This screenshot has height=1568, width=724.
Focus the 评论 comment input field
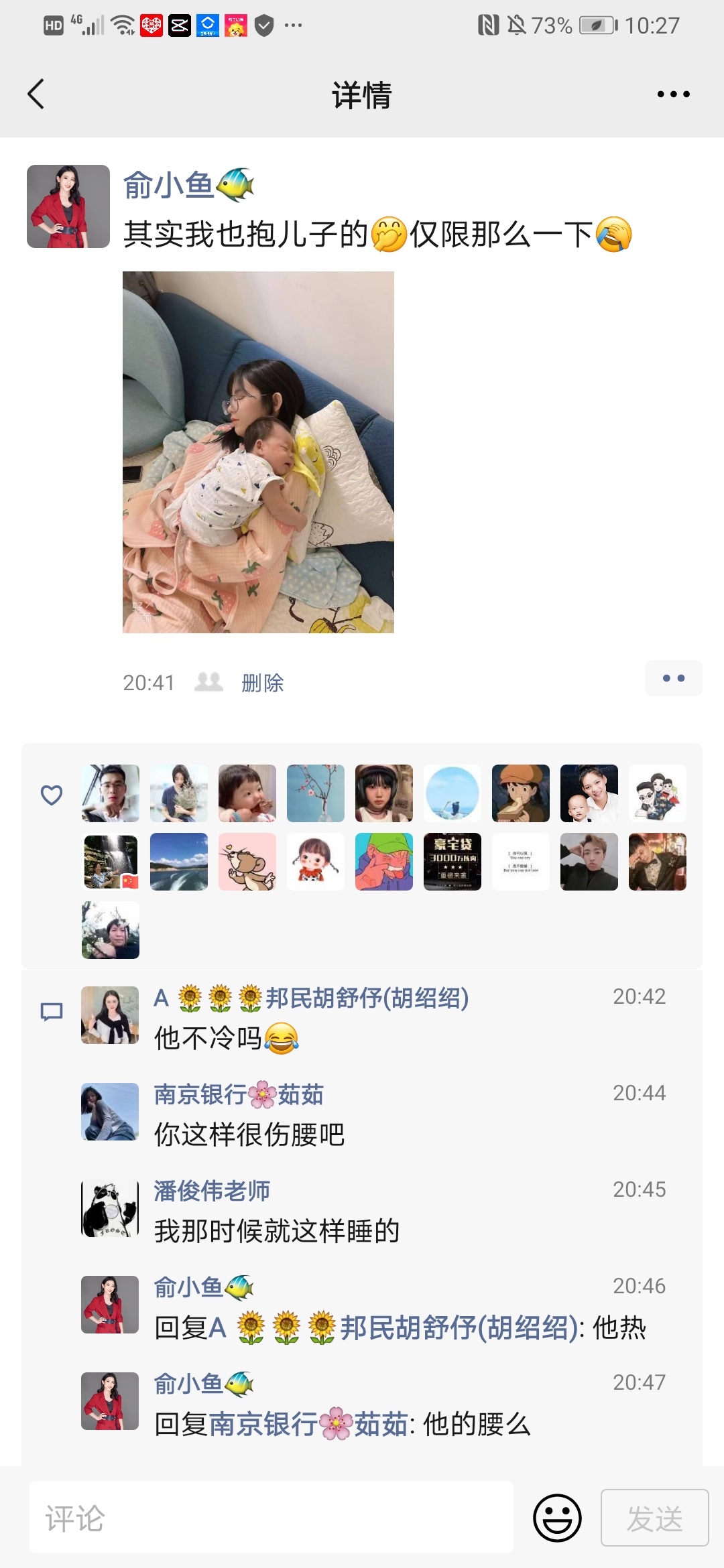click(271, 1518)
